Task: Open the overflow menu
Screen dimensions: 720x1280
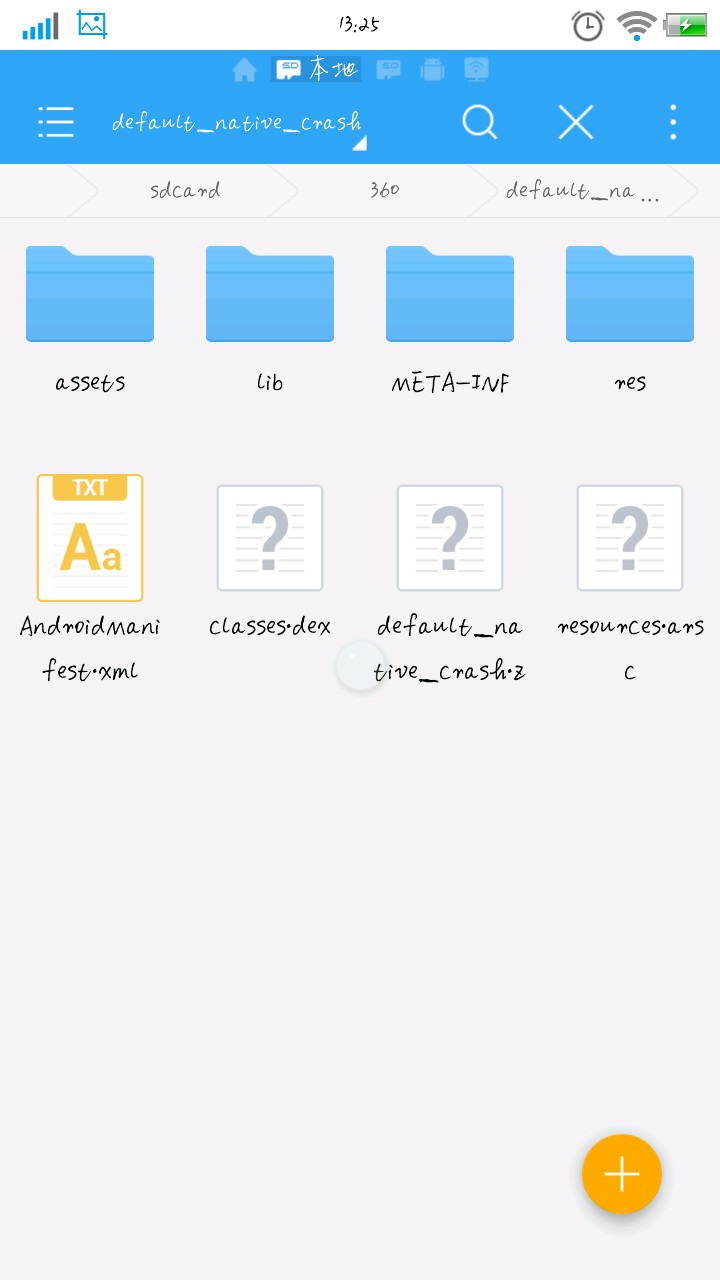Action: pos(673,122)
